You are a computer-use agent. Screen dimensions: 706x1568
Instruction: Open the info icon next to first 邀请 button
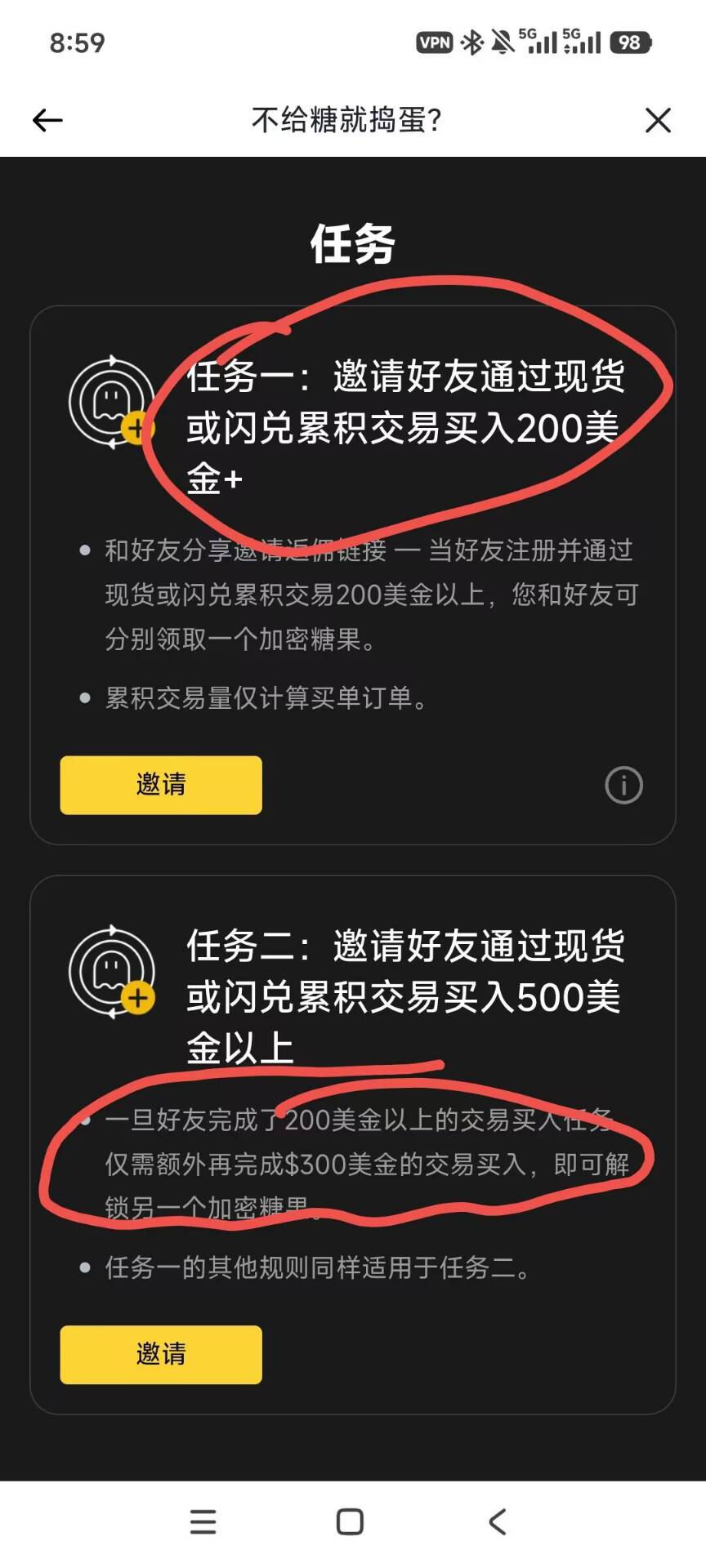623,785
